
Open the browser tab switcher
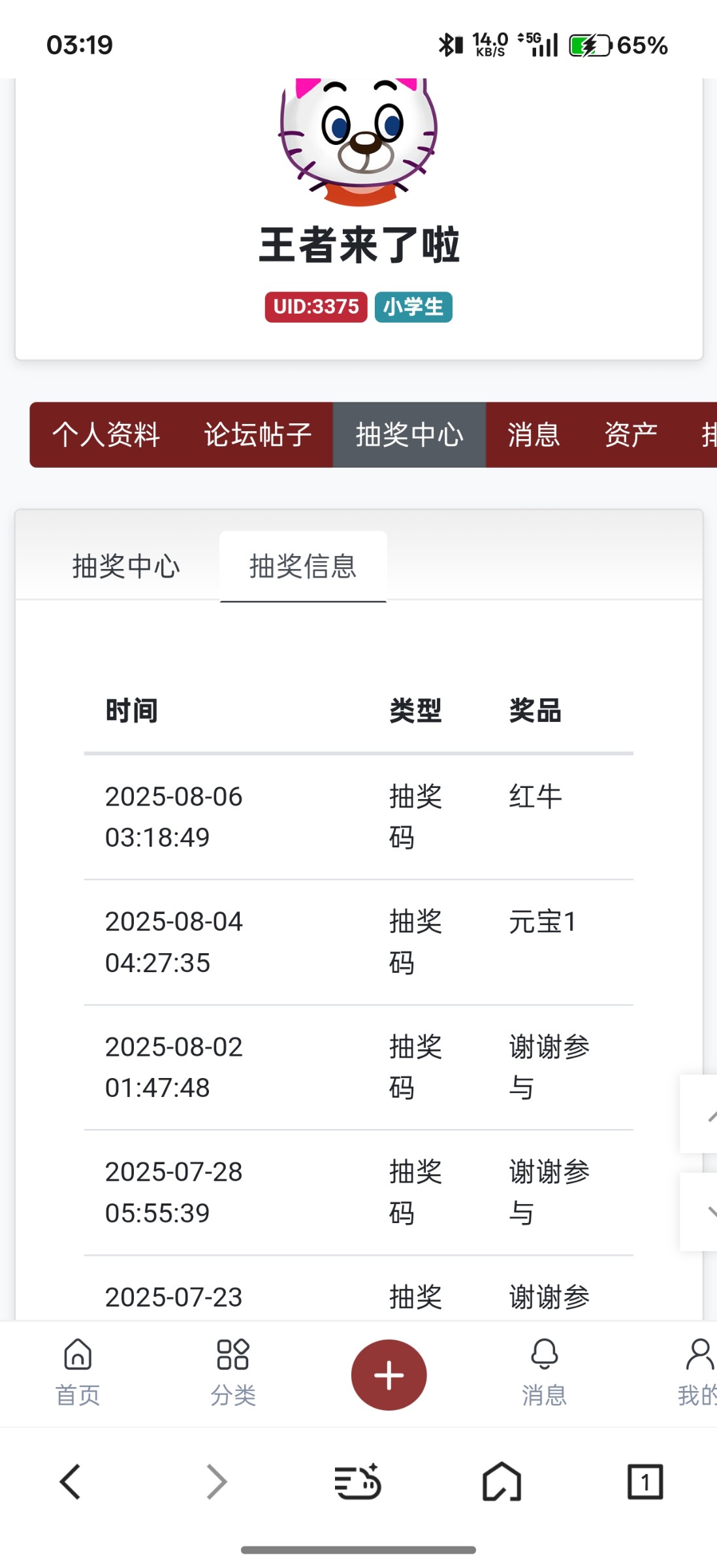pyautogui.click(x=645, y=1482)
